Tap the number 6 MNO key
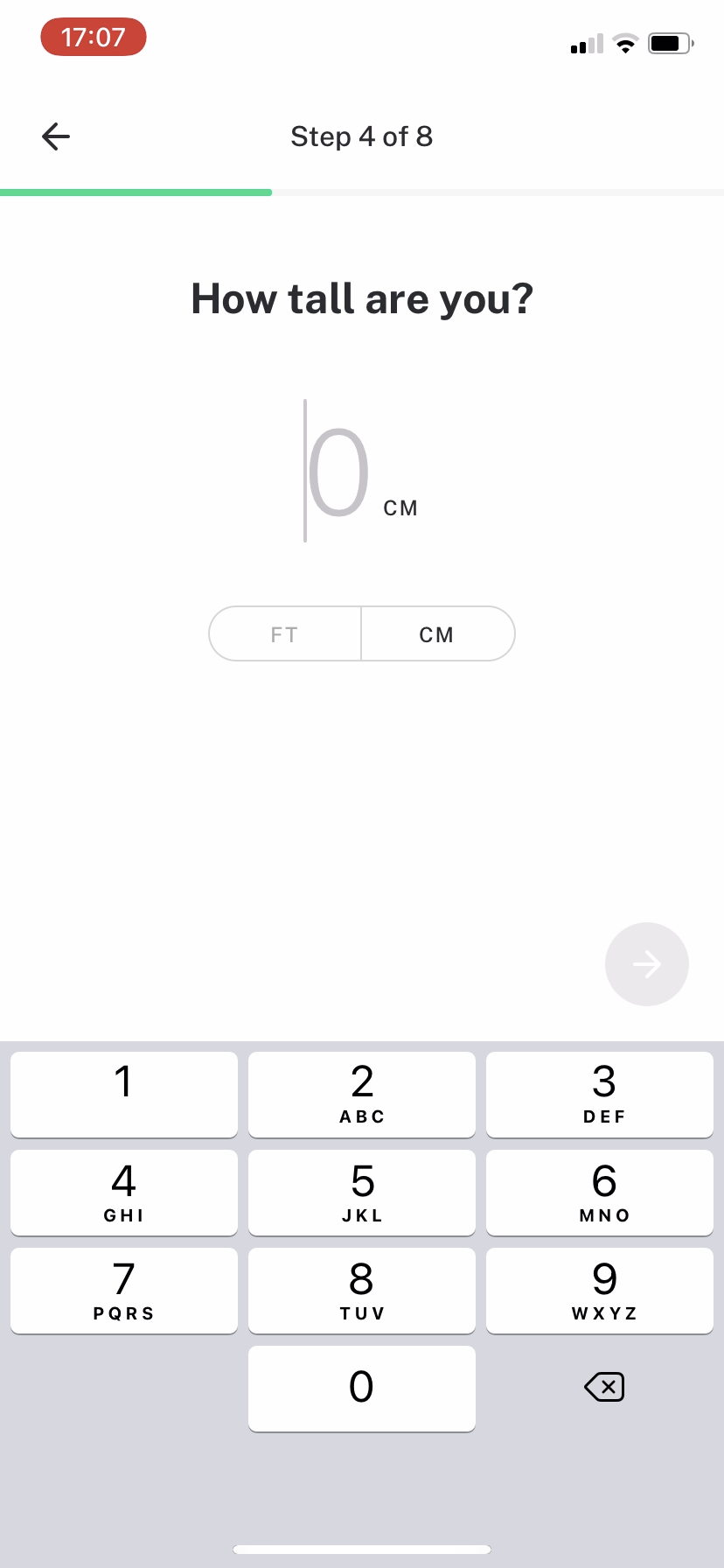 [600, 1192]
